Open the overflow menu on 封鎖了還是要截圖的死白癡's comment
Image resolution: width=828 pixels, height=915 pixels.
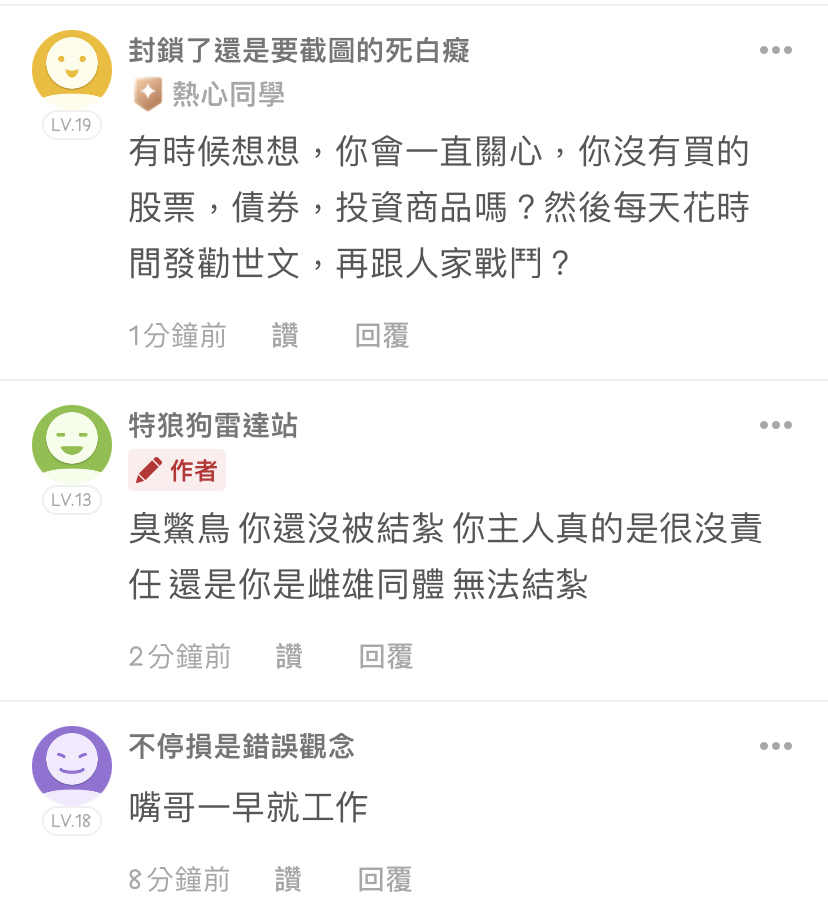coord(775,51)
